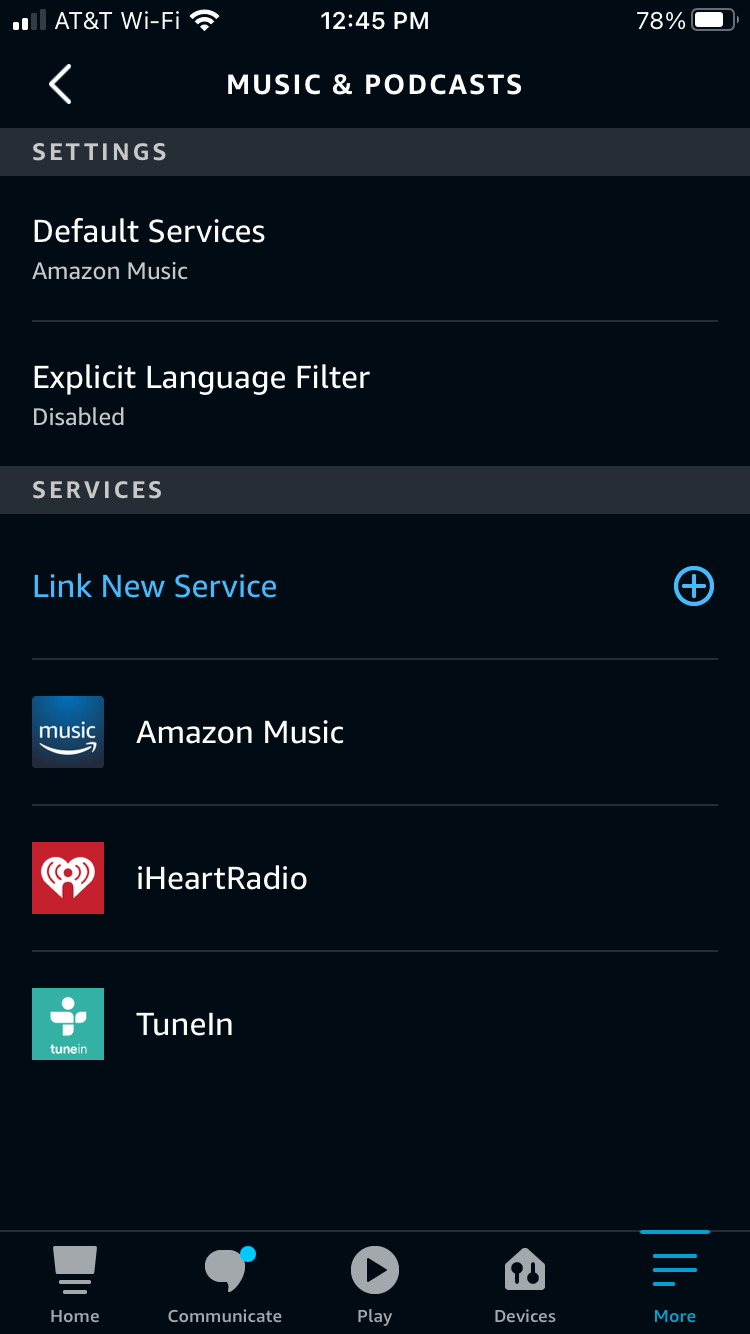Open the Amazon Music service icon
The width and height of the screenshot is (750, 1334).
(x=68, y=731)
